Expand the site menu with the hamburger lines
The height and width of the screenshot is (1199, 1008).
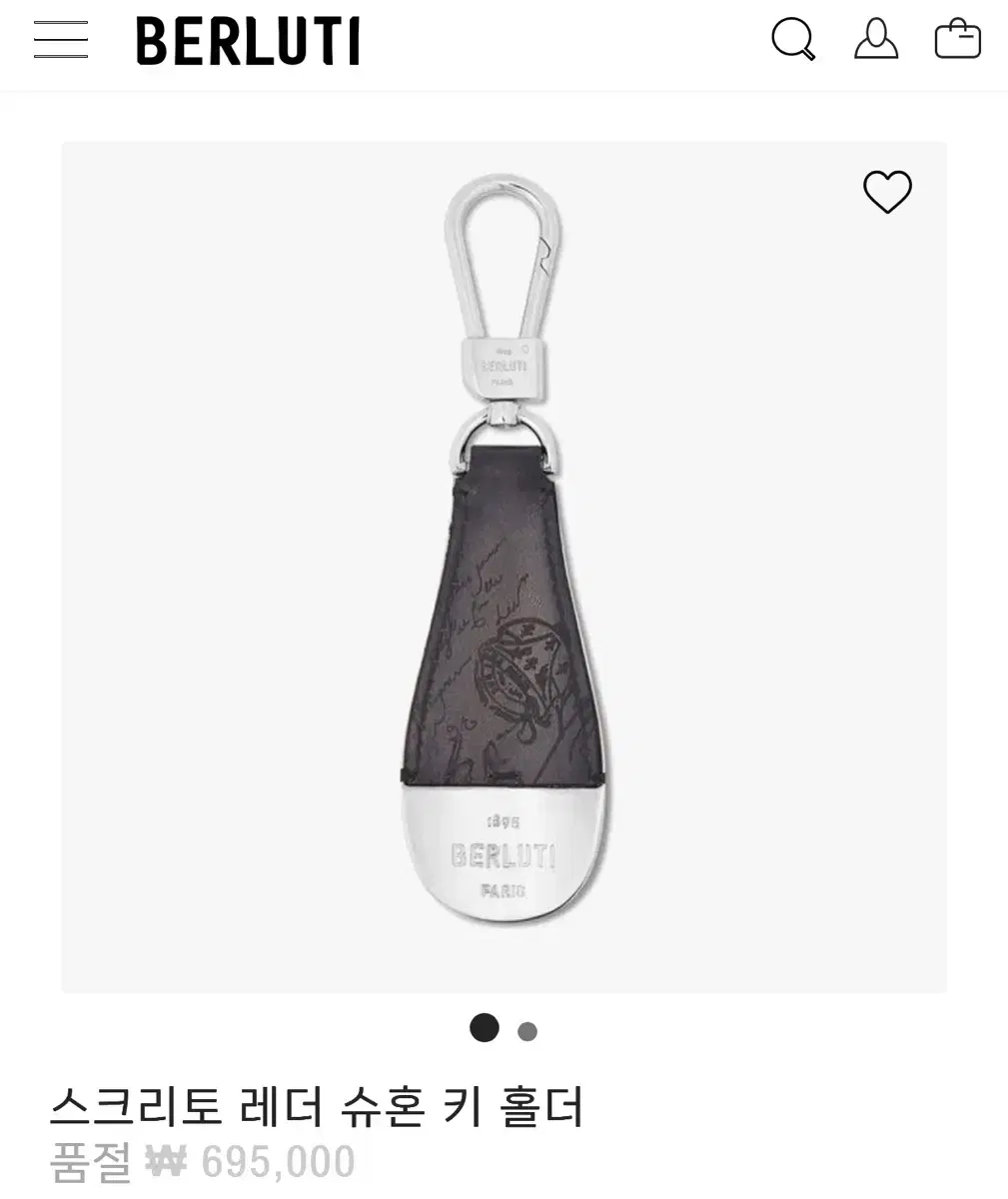point(60,40)
